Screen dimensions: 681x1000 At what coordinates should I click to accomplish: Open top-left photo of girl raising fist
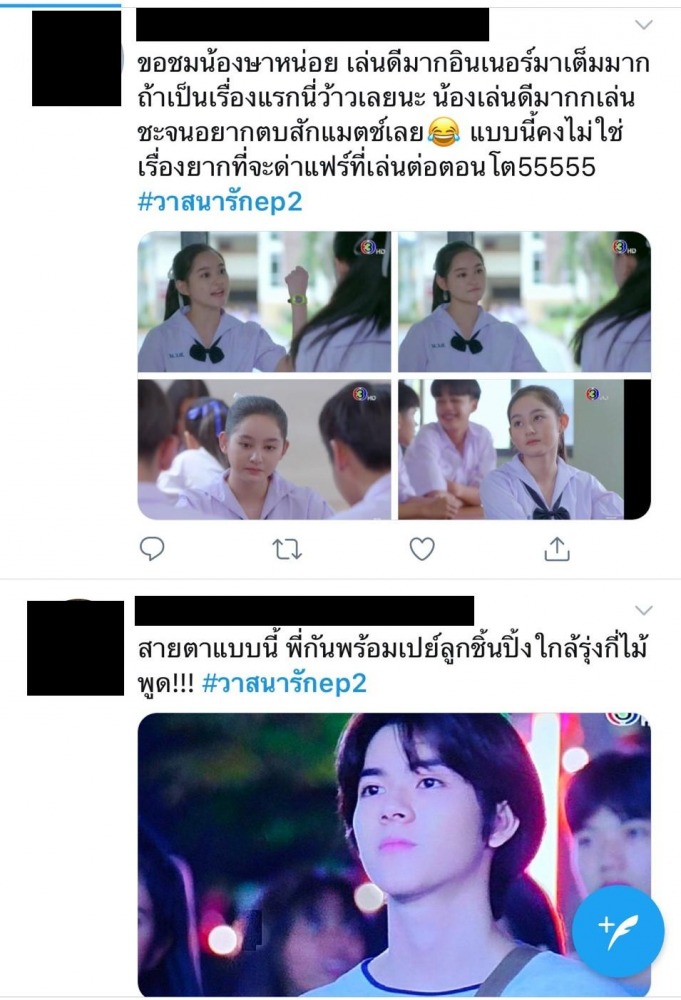coord(264,302)
